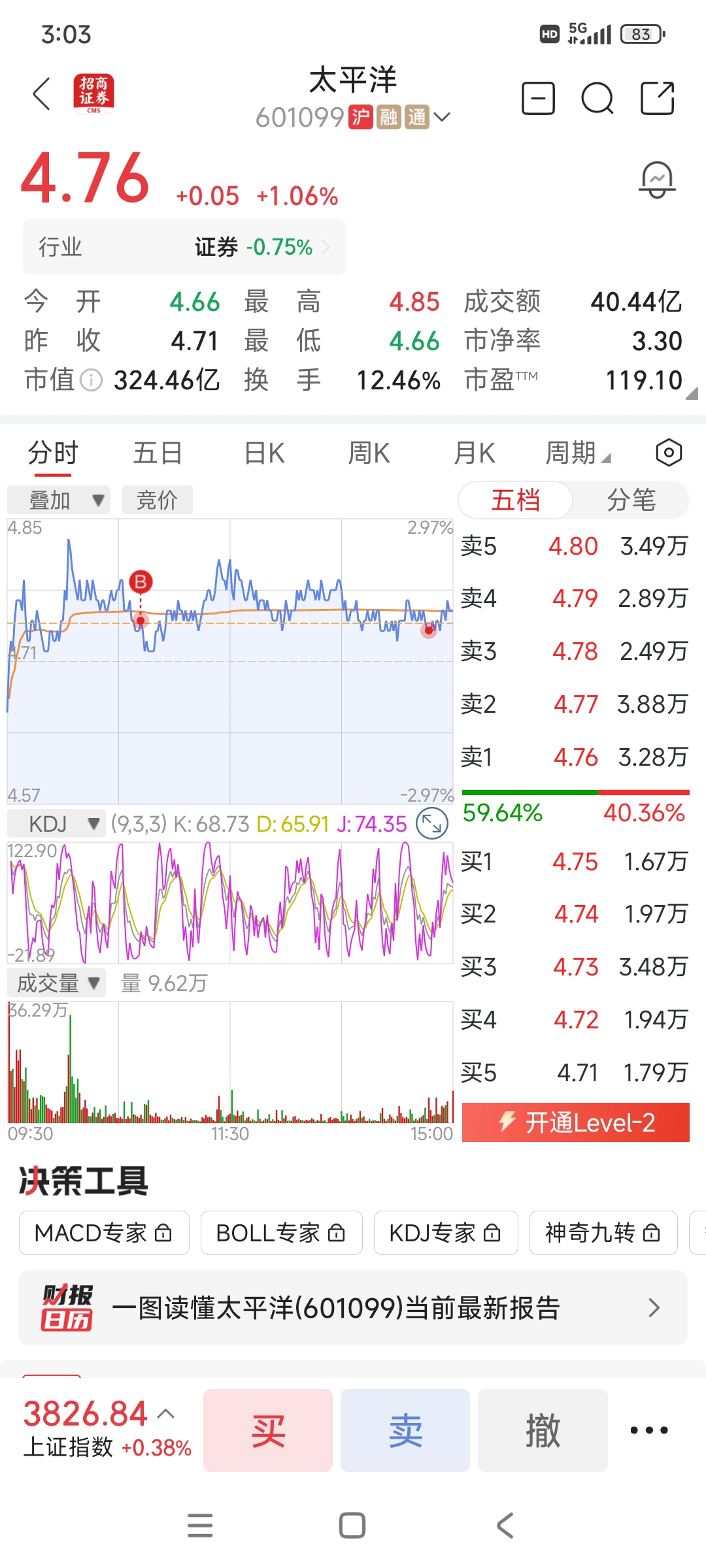Open the 一图读懂太平洋 report banner
This screenshot has height=1568, width=706.
[353, 1308]
